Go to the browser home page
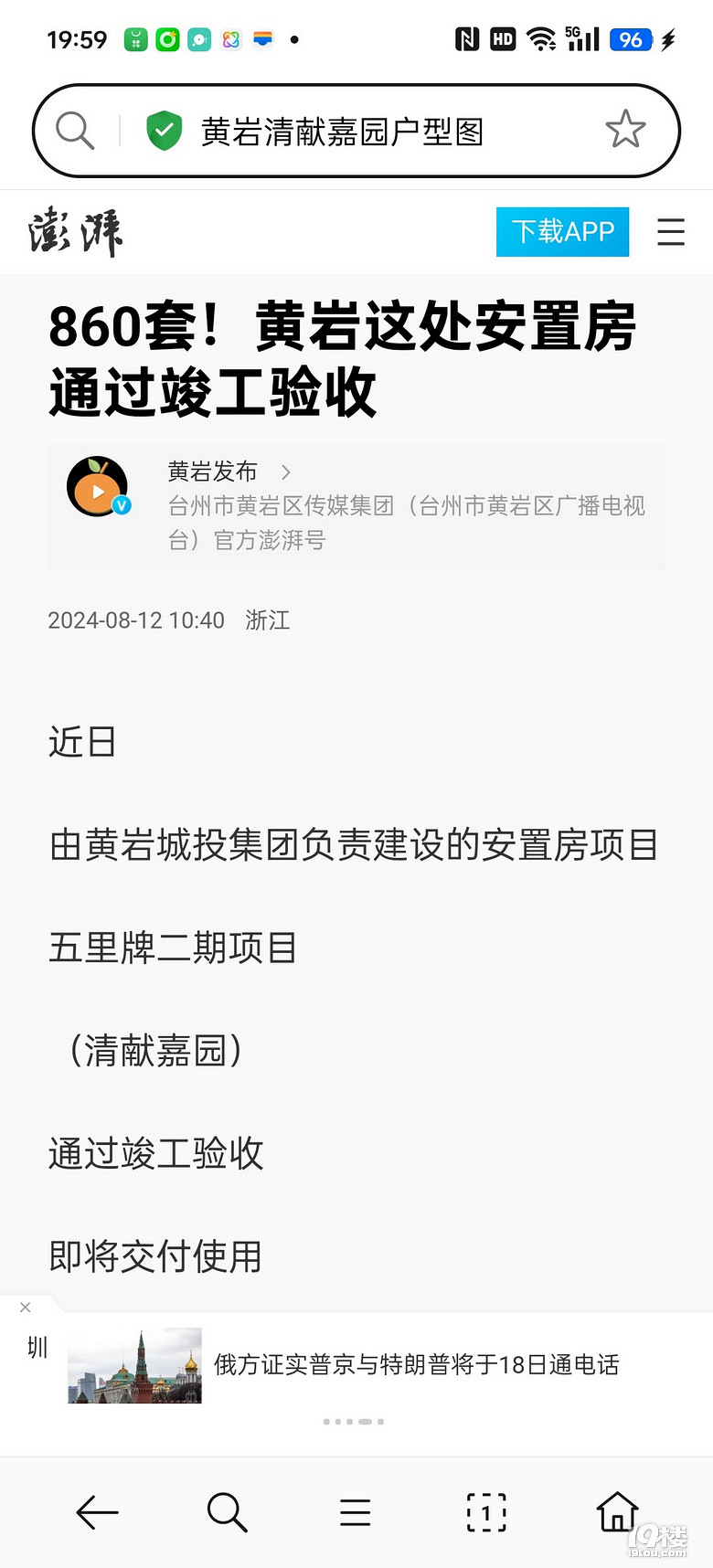 (x=618, y=1511)
